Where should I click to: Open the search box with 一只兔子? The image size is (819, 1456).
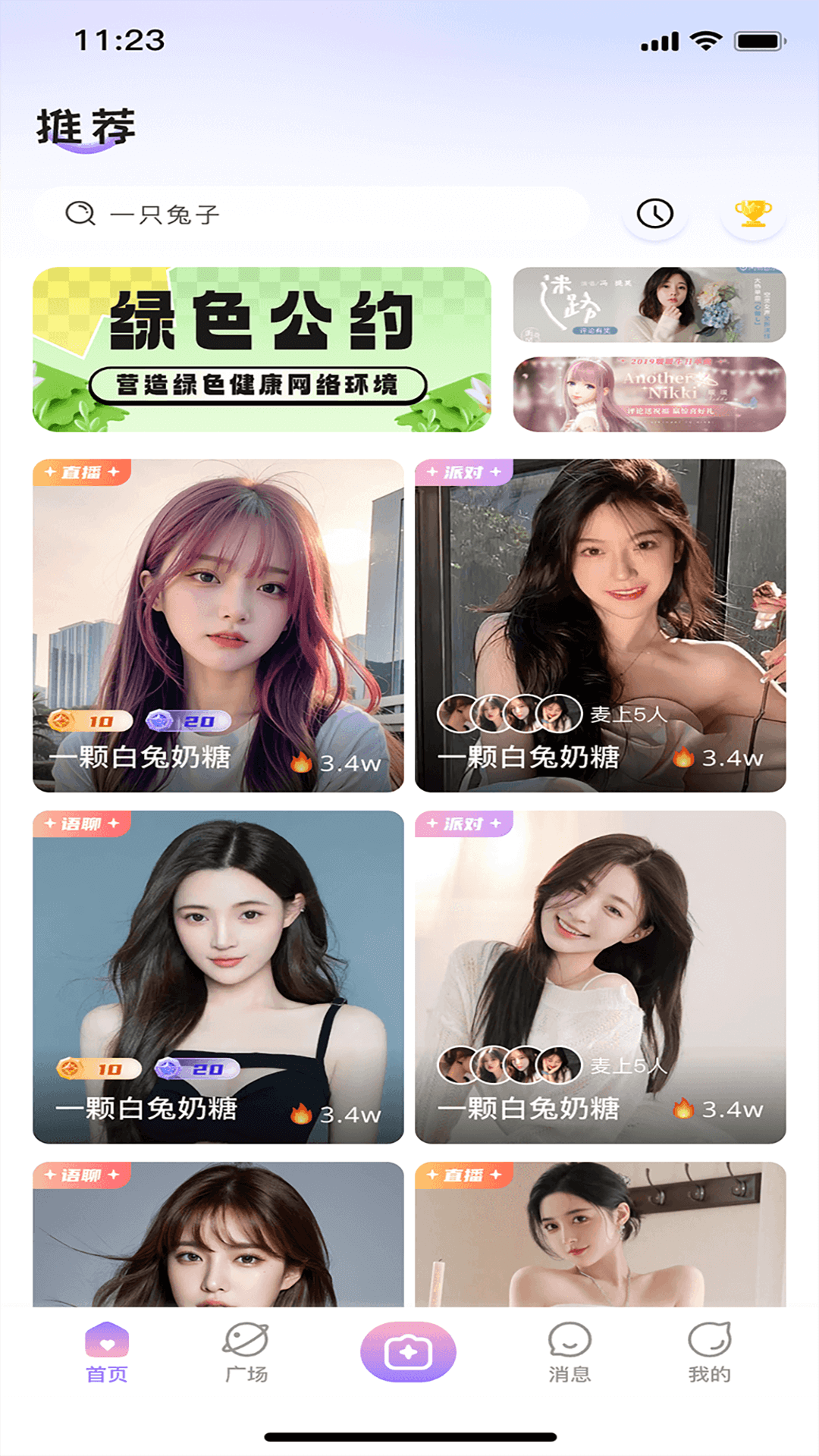tap(311, 214)
